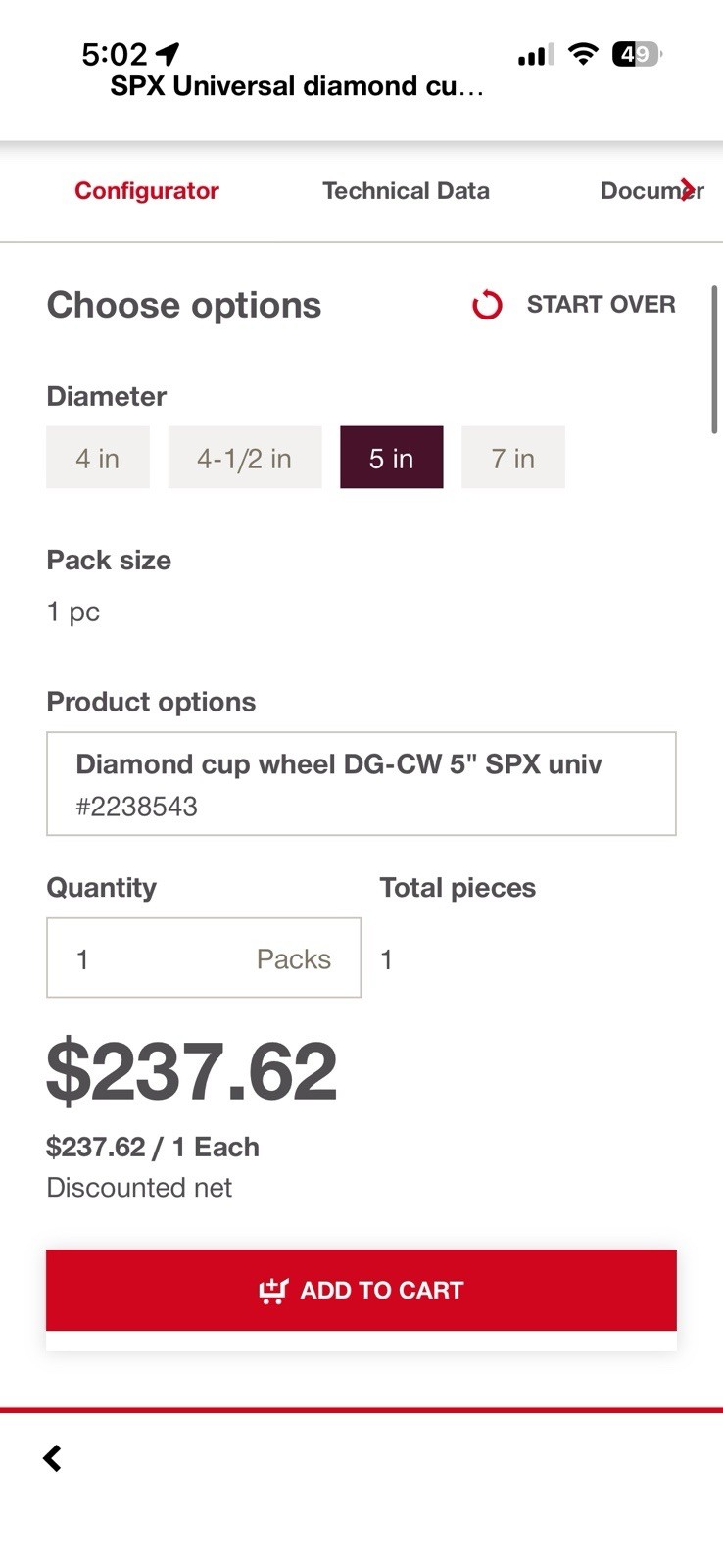Screen dimensions: 723x1568
Task: Open the Diamond cup wheel product options selector
Action: tap(361, 783)
